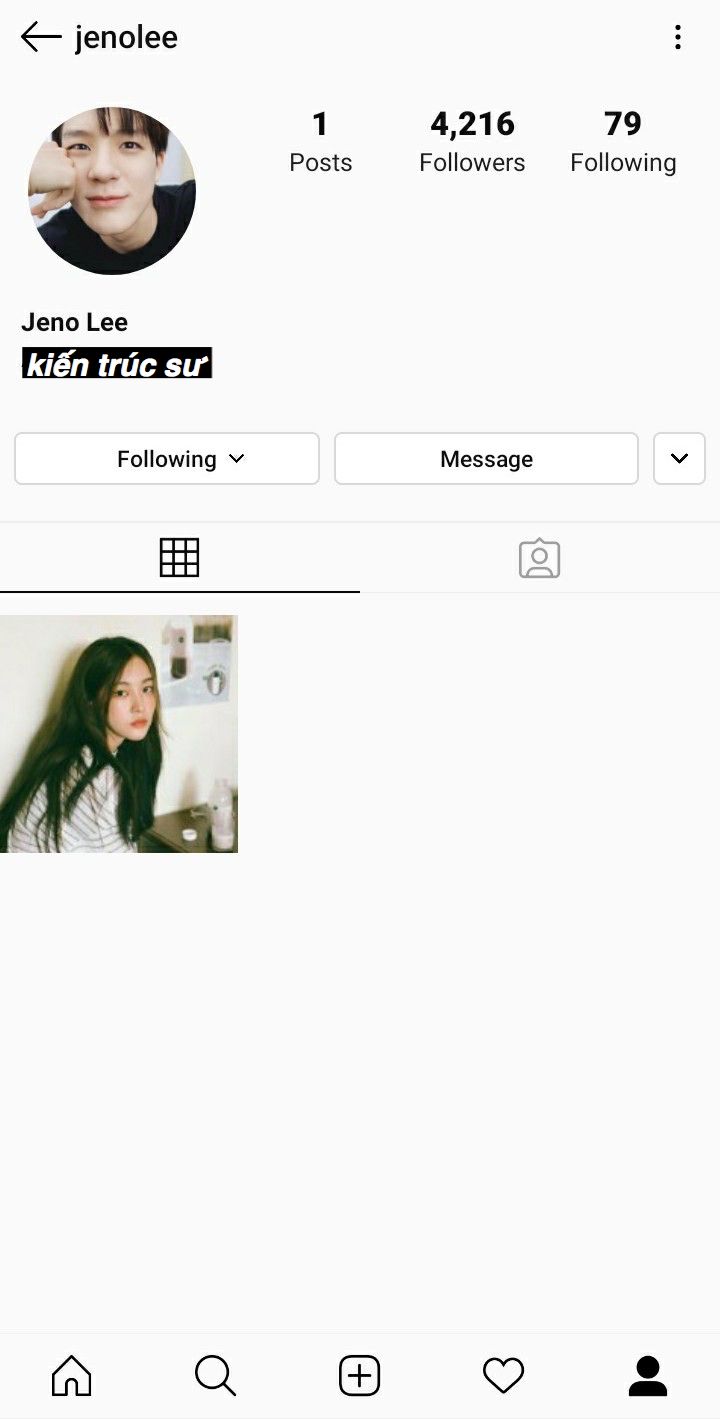Image resolution: width=720 pixels, height=1419 pixels.
Task: Message Jeno Lee
Action: [486, 459]
